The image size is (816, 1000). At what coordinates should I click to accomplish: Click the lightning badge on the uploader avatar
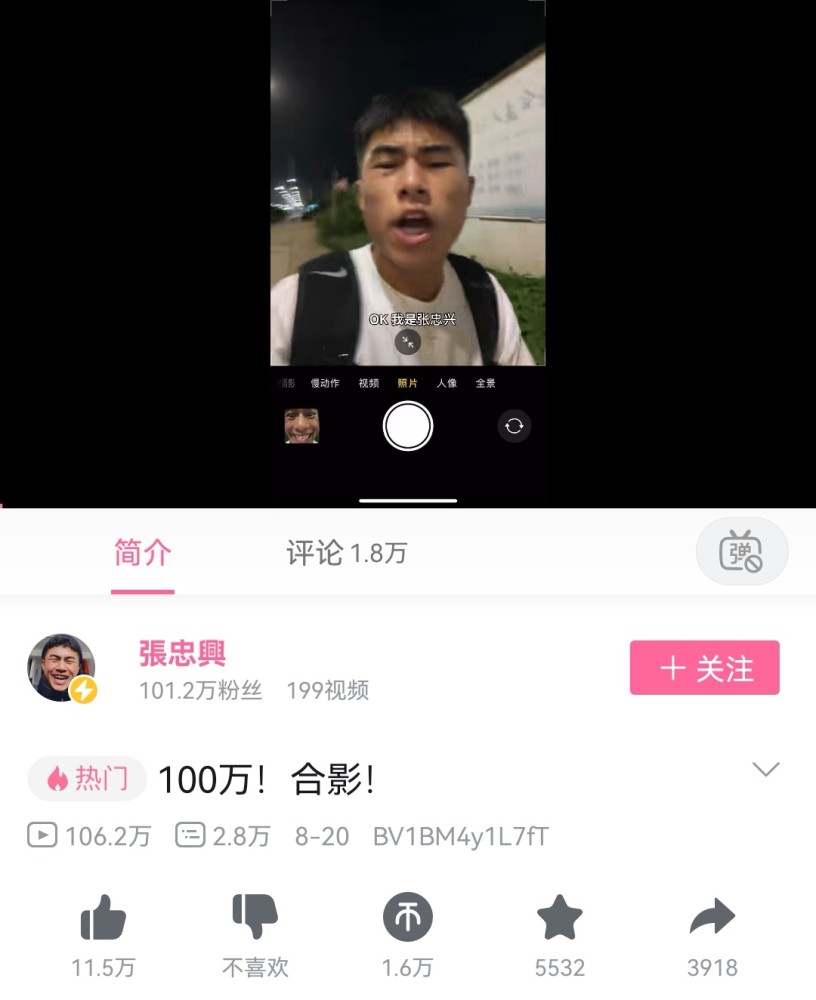click(84, 690)
